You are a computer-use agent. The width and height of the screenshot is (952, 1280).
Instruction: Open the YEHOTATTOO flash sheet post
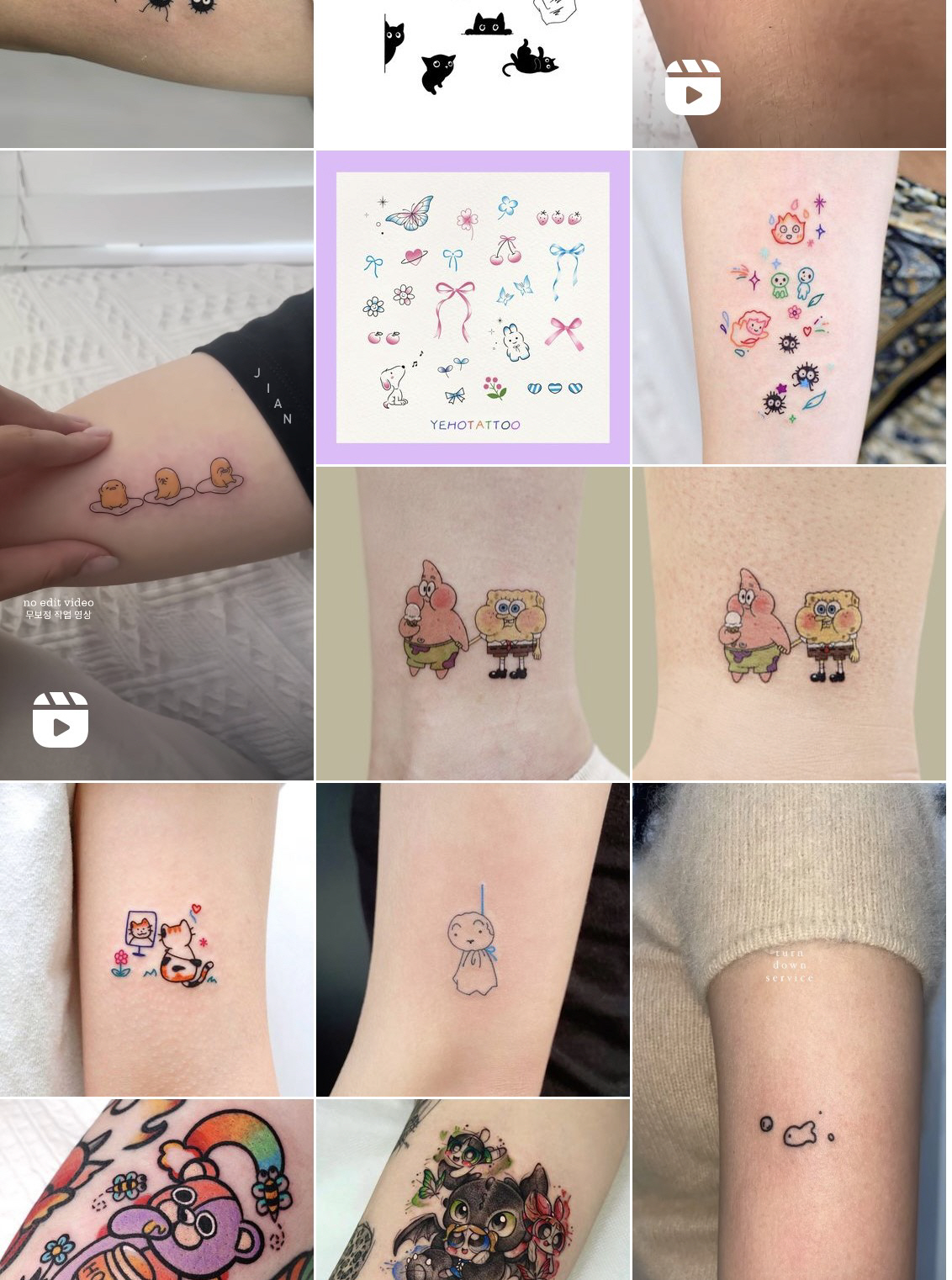(473, 307)
